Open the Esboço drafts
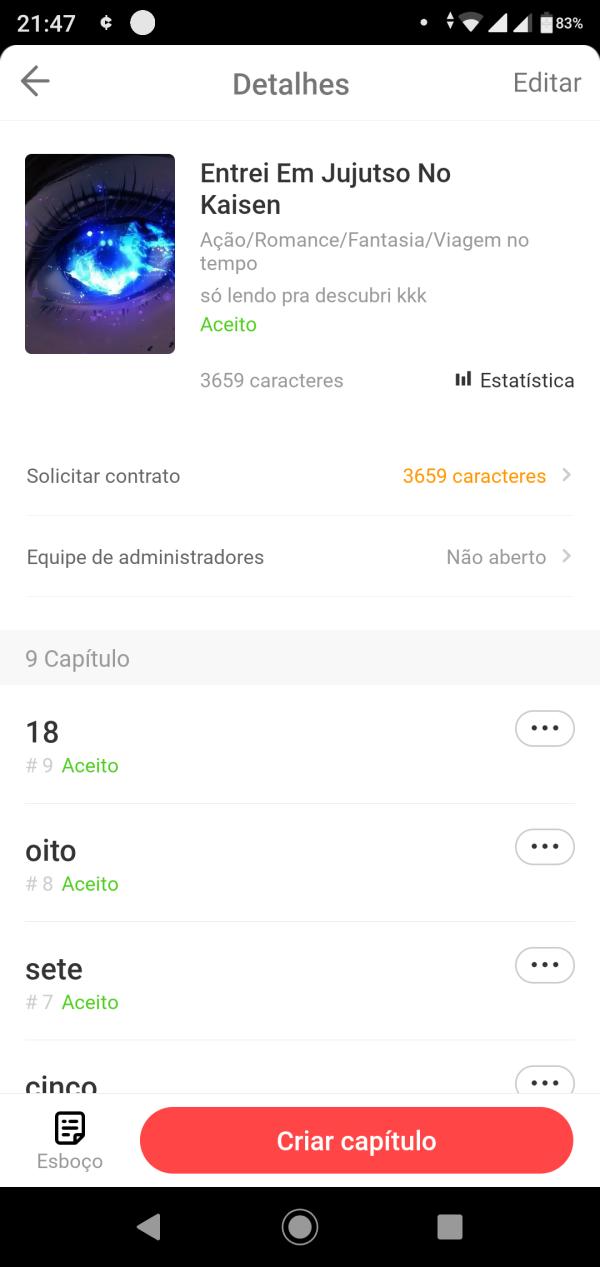This screenshot has width=600, height=1267. pos(70,1140)
